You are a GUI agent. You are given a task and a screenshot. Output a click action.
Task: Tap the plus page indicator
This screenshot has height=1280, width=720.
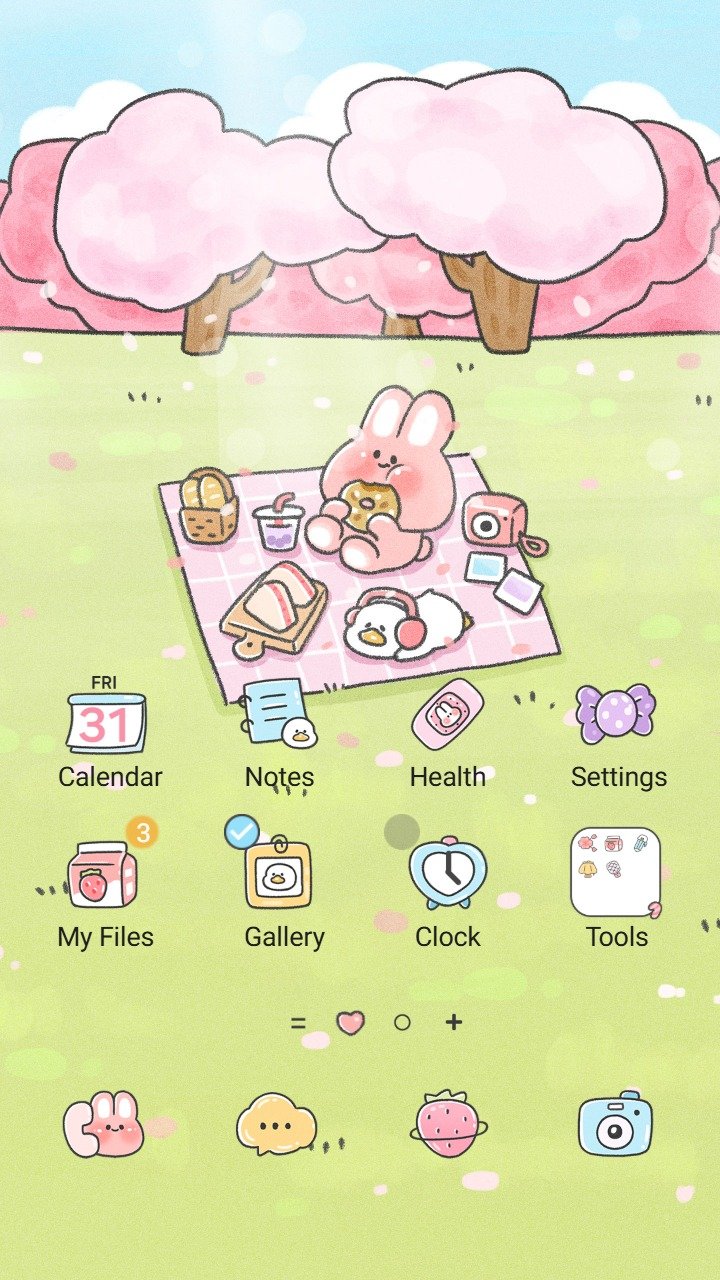point(454,1022)
